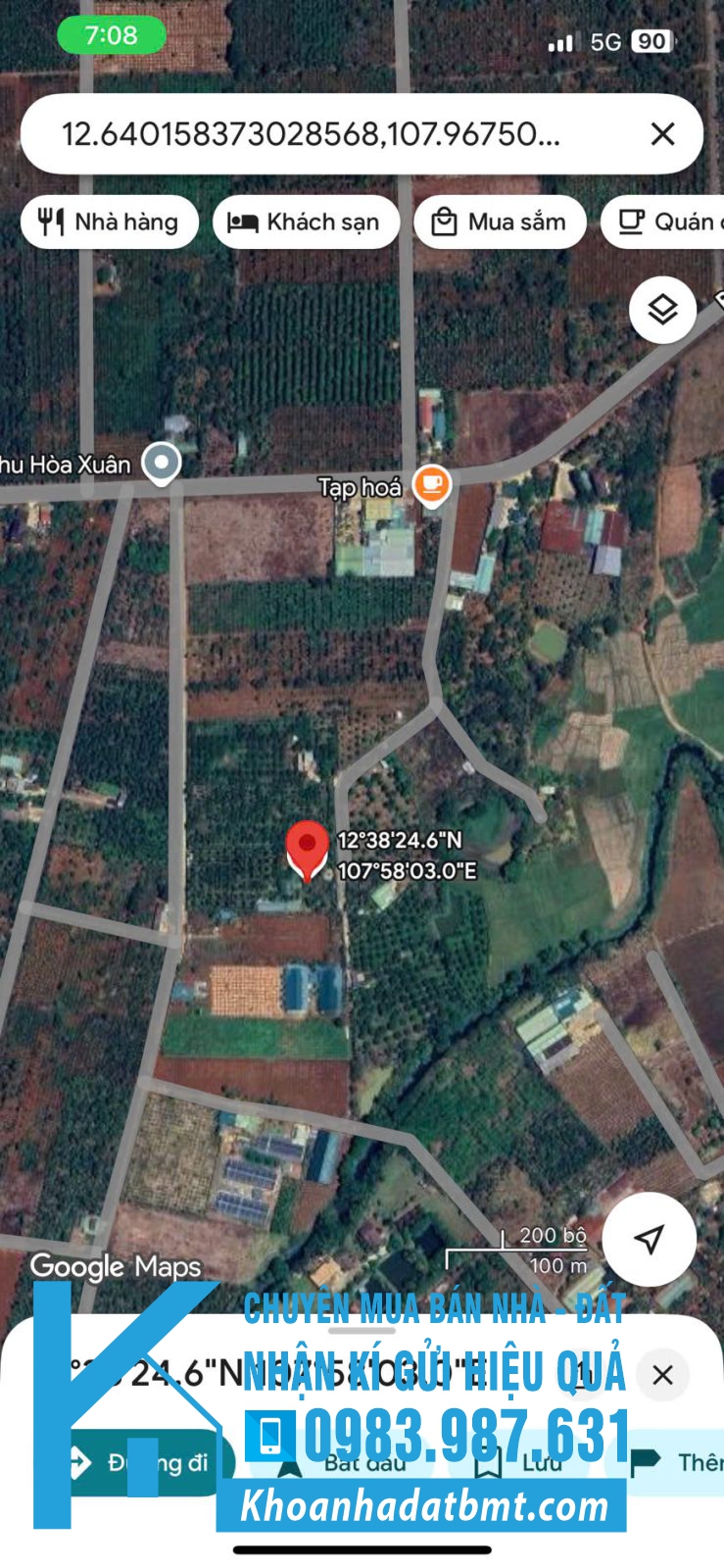Center map on my location
Screen dimensions: 724x1568
point(649,1239)
